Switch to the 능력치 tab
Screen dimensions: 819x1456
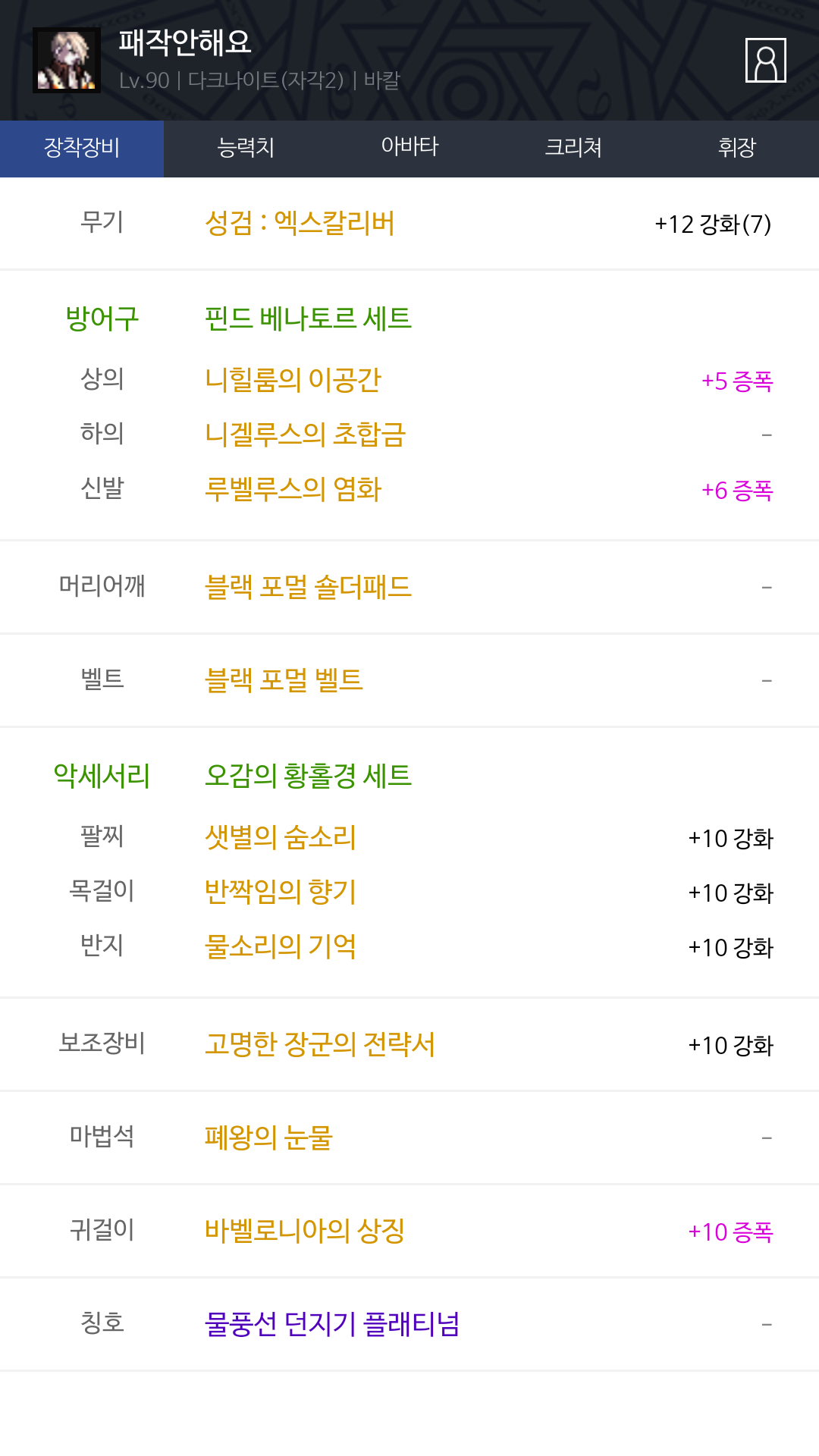[246, 148]
